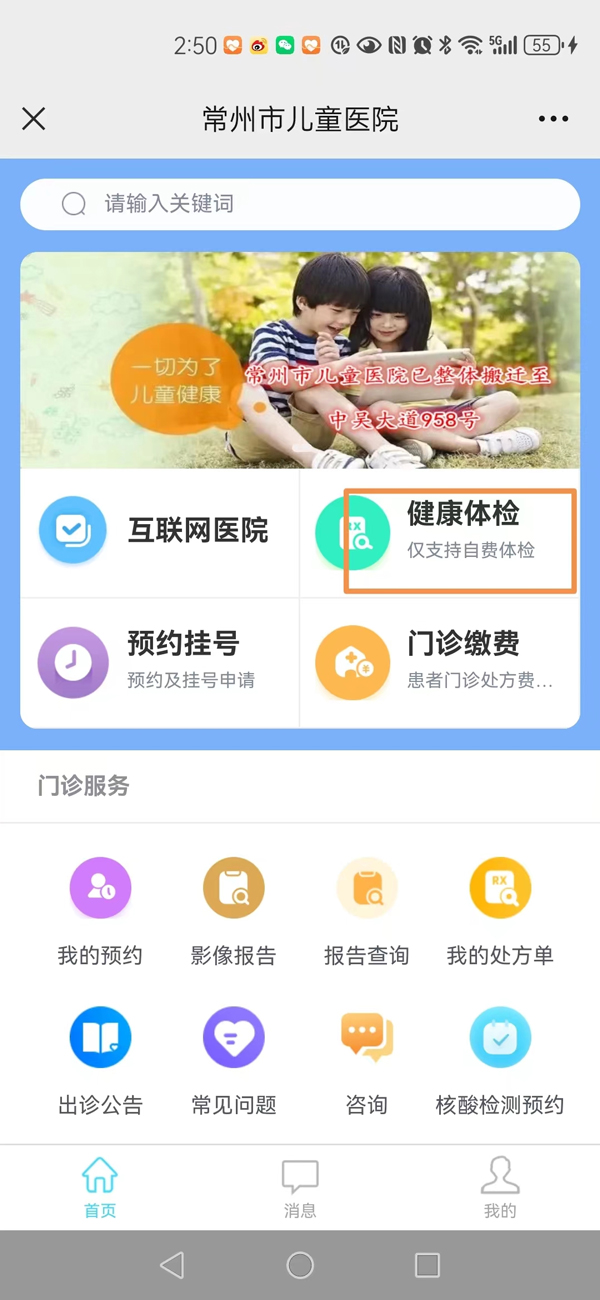
Task: Close the 常州市儿童医院 page
Action: [34, 120]
